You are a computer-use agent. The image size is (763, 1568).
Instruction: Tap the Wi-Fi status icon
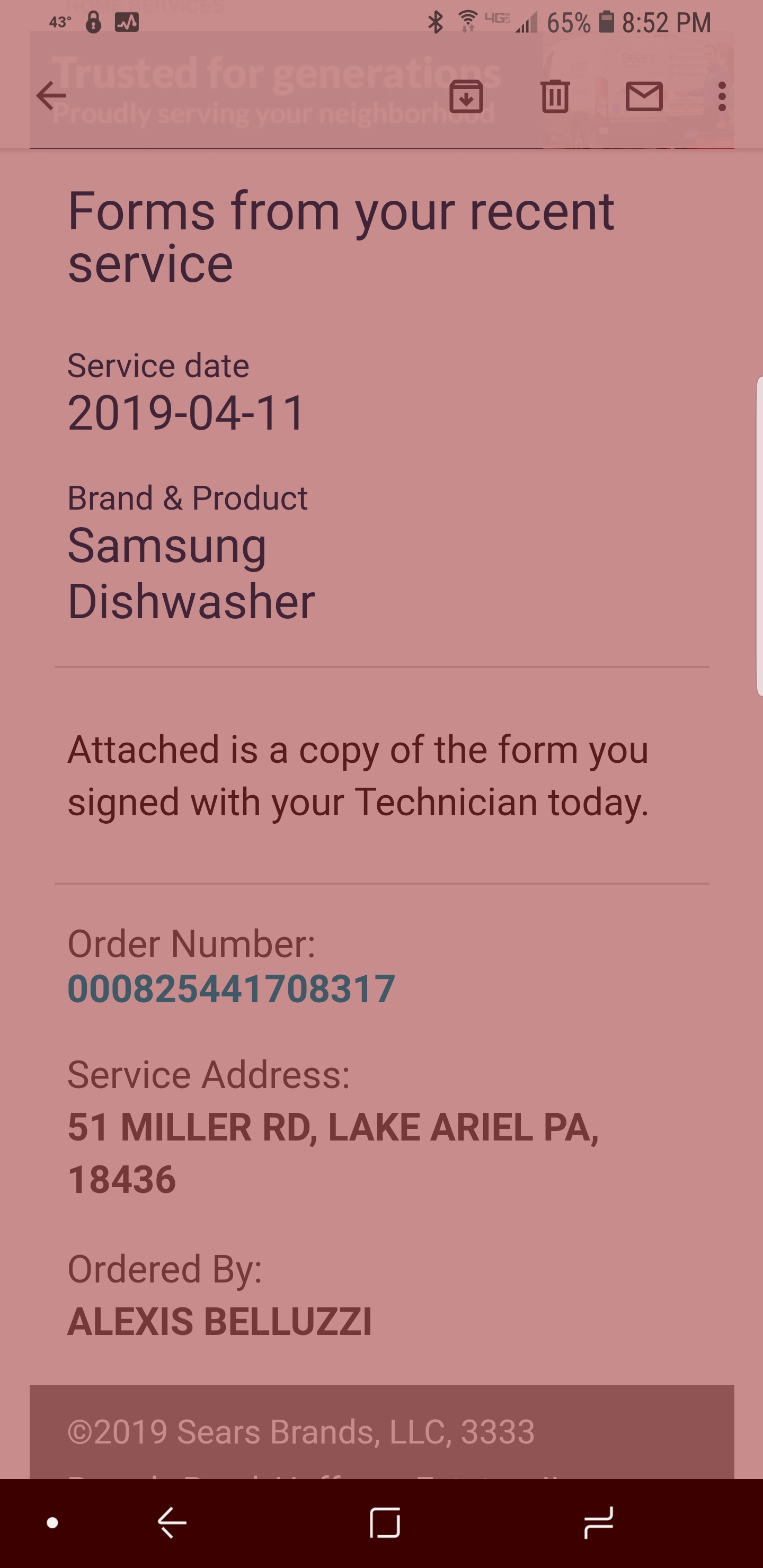tap(468, 20)
